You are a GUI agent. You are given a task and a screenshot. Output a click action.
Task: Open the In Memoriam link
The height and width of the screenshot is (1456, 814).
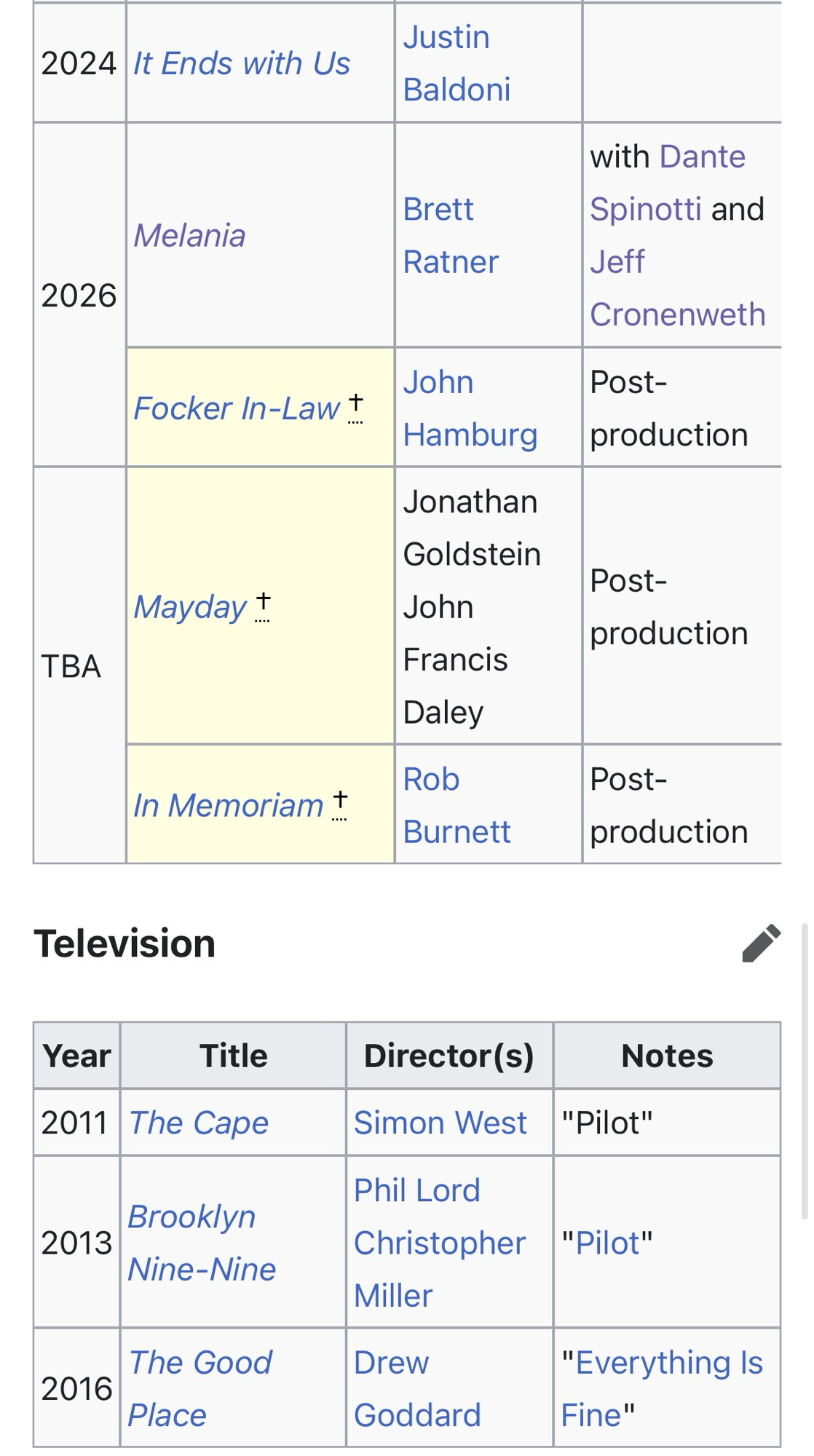pos(228,805)
